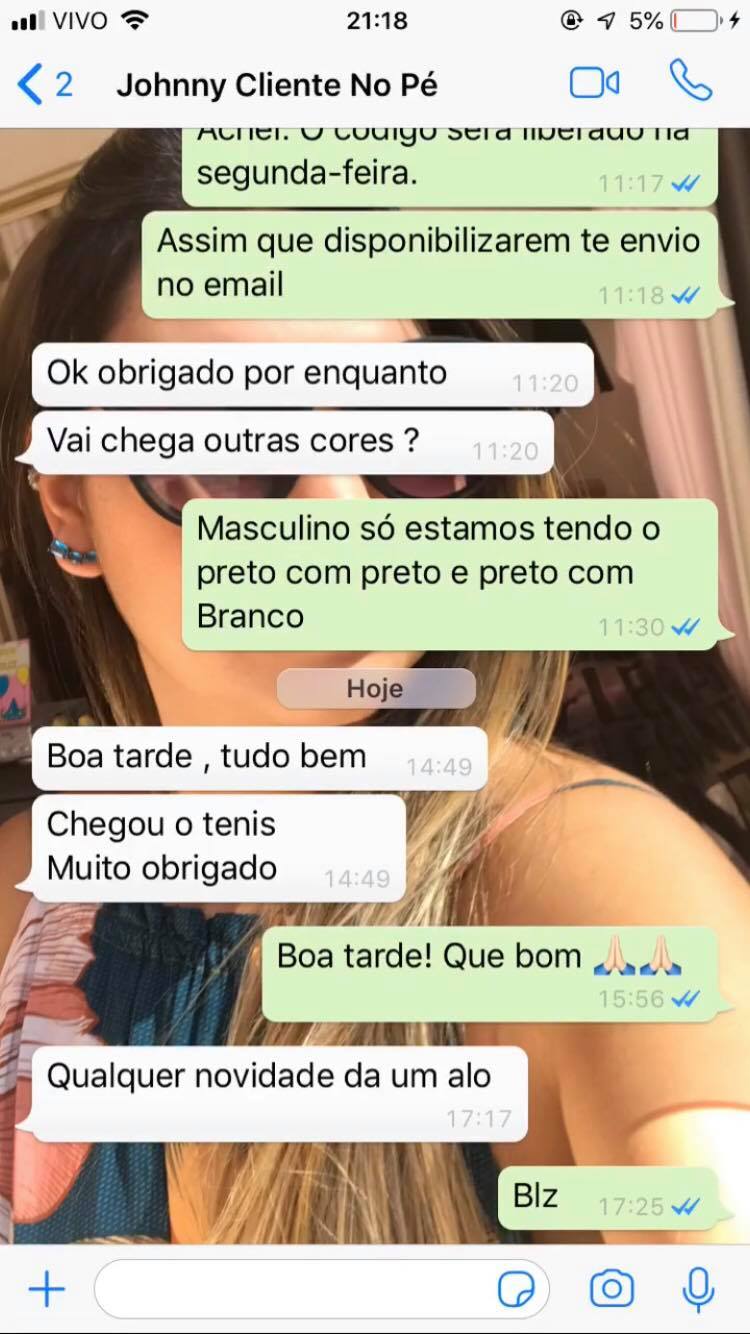This screenshot has height=1334, width=750.
Task: Go back to the chats list
Action: (x=44, y=85)
